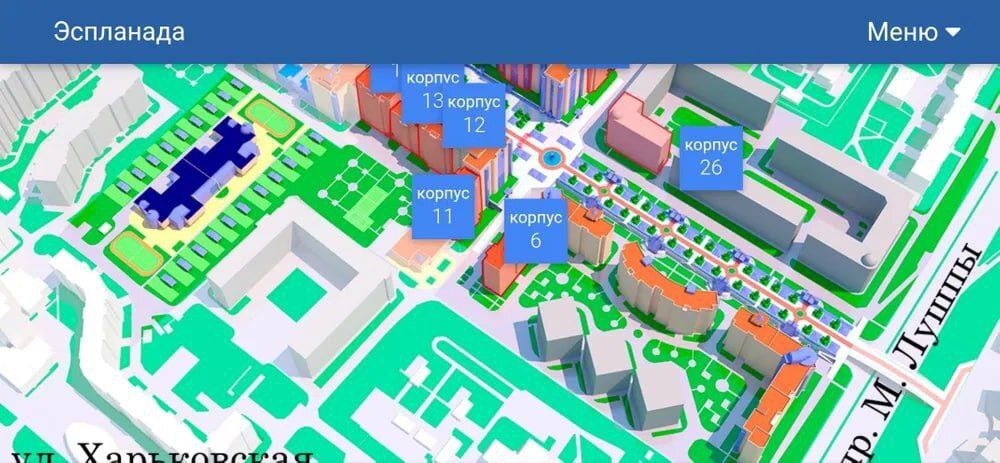Open details for корпус 11

tap(443, 205)
